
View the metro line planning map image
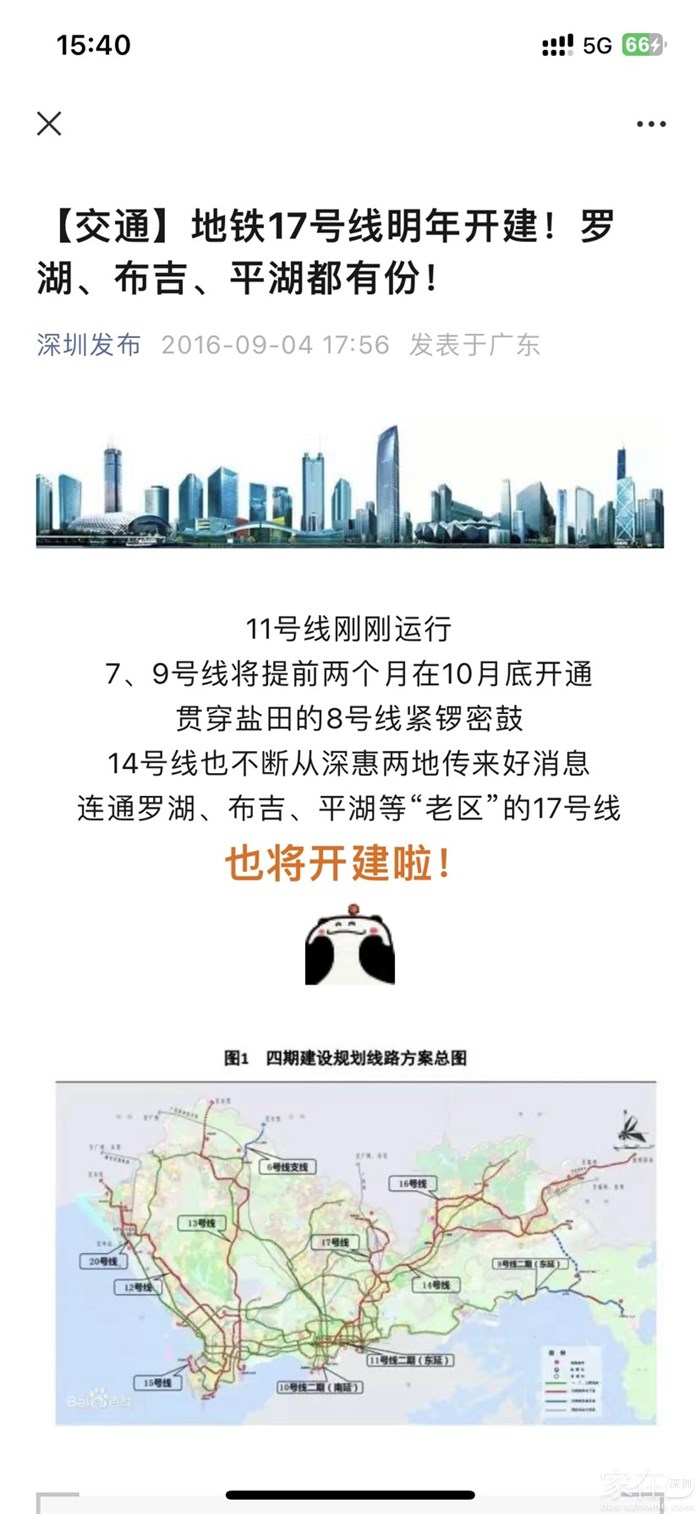[355, 1250]
